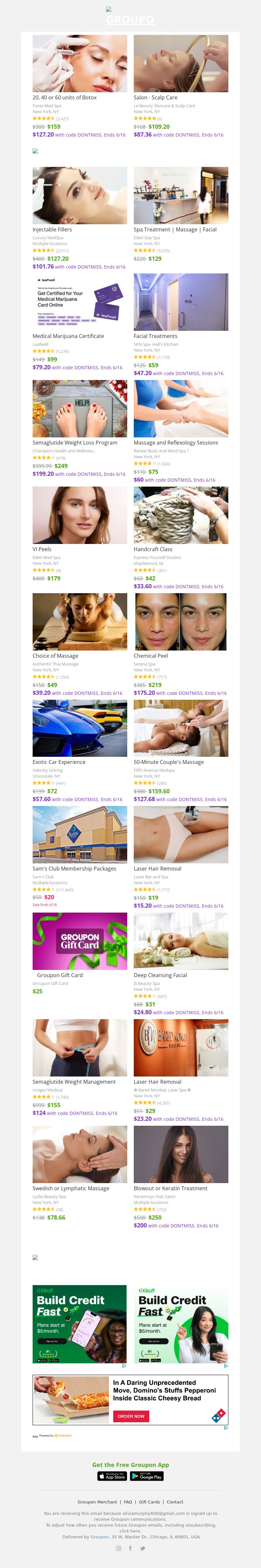Visit Groupon's Instagram page

pyautogui.click(x=118, y=1548)
